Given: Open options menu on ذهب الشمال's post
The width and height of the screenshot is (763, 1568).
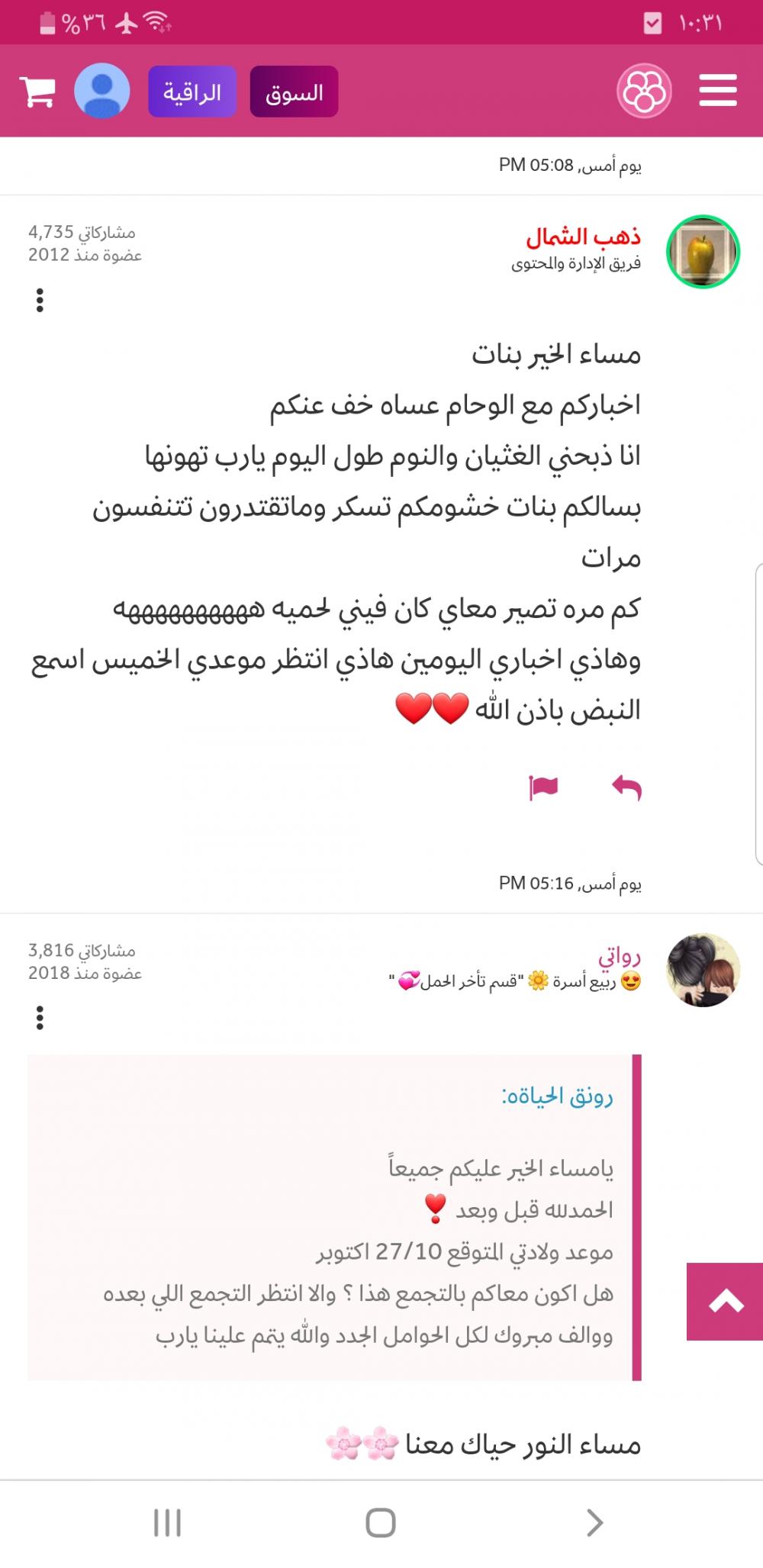Looking at the screenshot, I should (40, 300).
